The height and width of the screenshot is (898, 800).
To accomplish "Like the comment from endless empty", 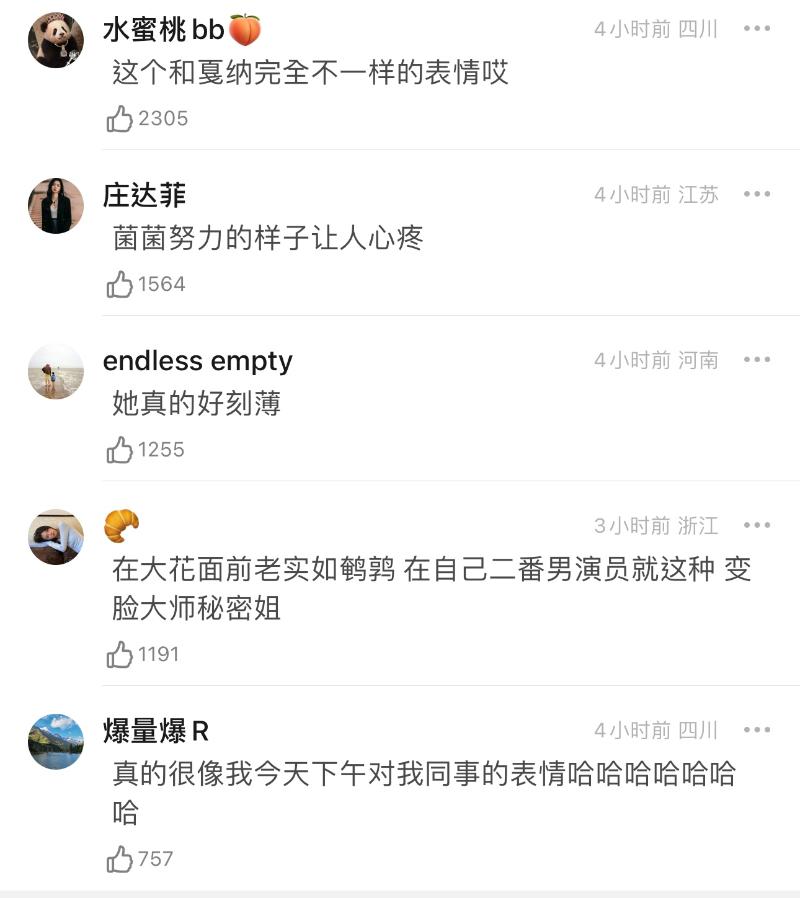I will point(121,451).
